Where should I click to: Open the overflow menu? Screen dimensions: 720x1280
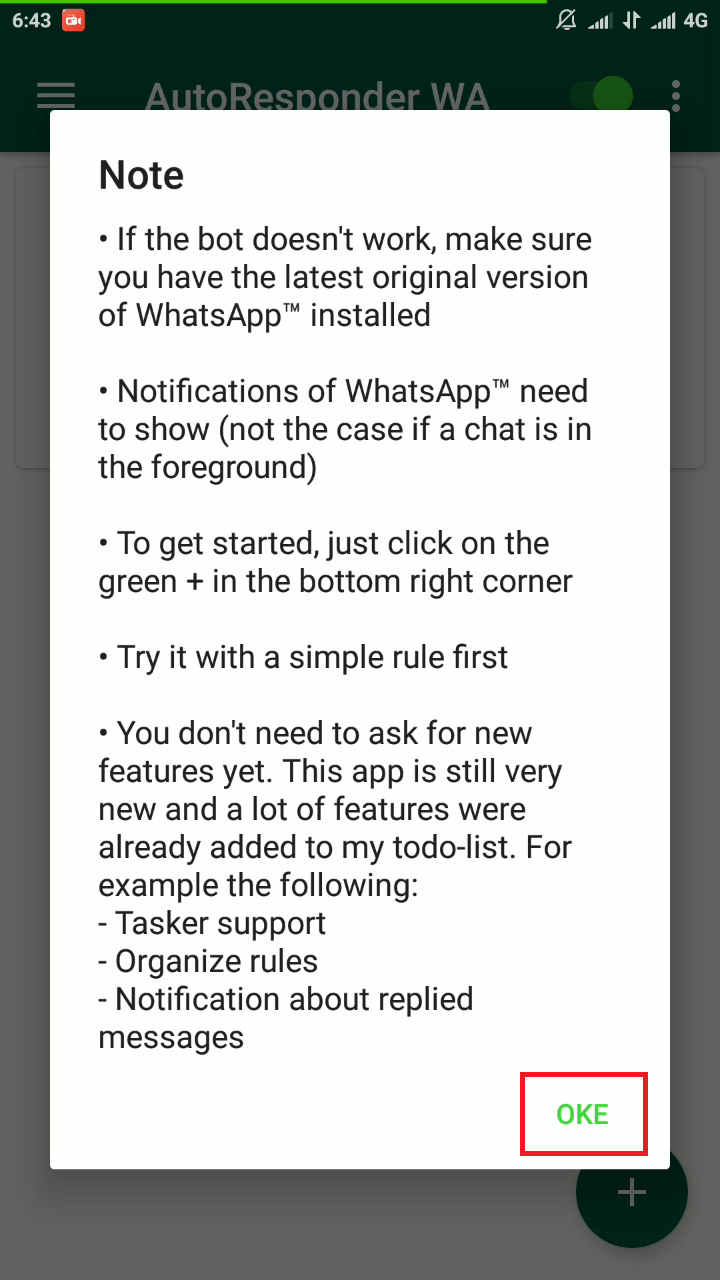pyautogui.click(x=676, y=96)
